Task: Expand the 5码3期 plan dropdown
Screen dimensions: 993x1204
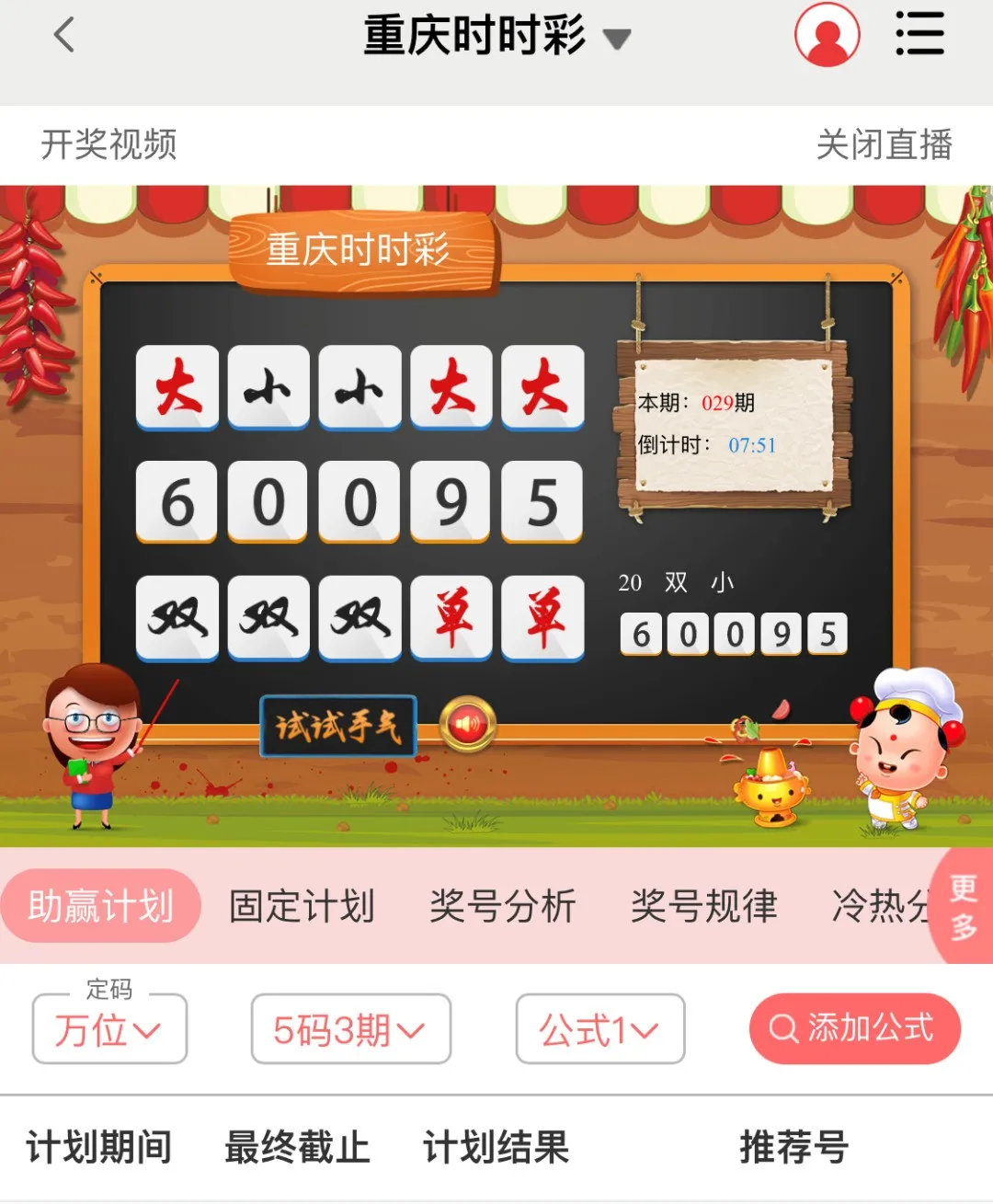Action: (x=350, y=1030)
